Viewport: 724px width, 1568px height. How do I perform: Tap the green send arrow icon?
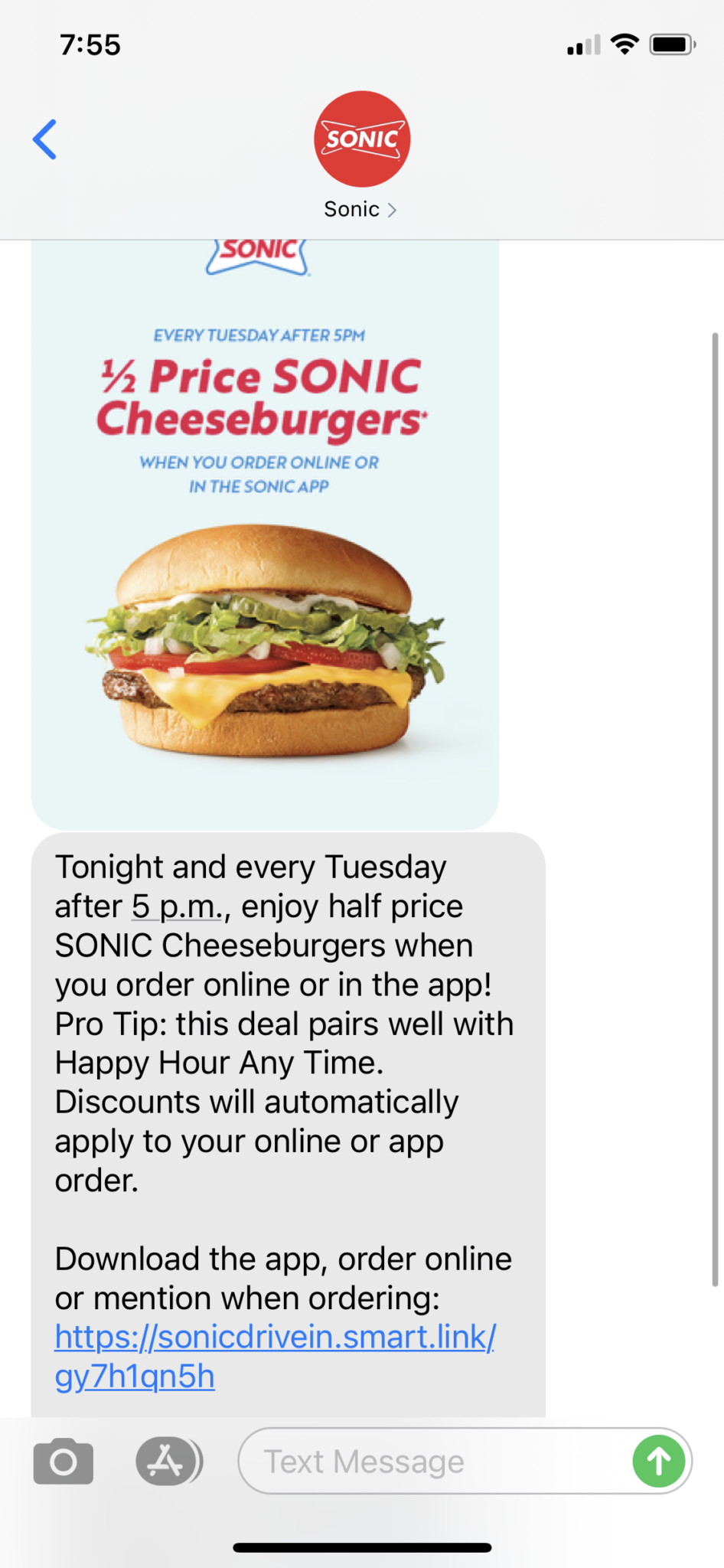[659, 1460]
